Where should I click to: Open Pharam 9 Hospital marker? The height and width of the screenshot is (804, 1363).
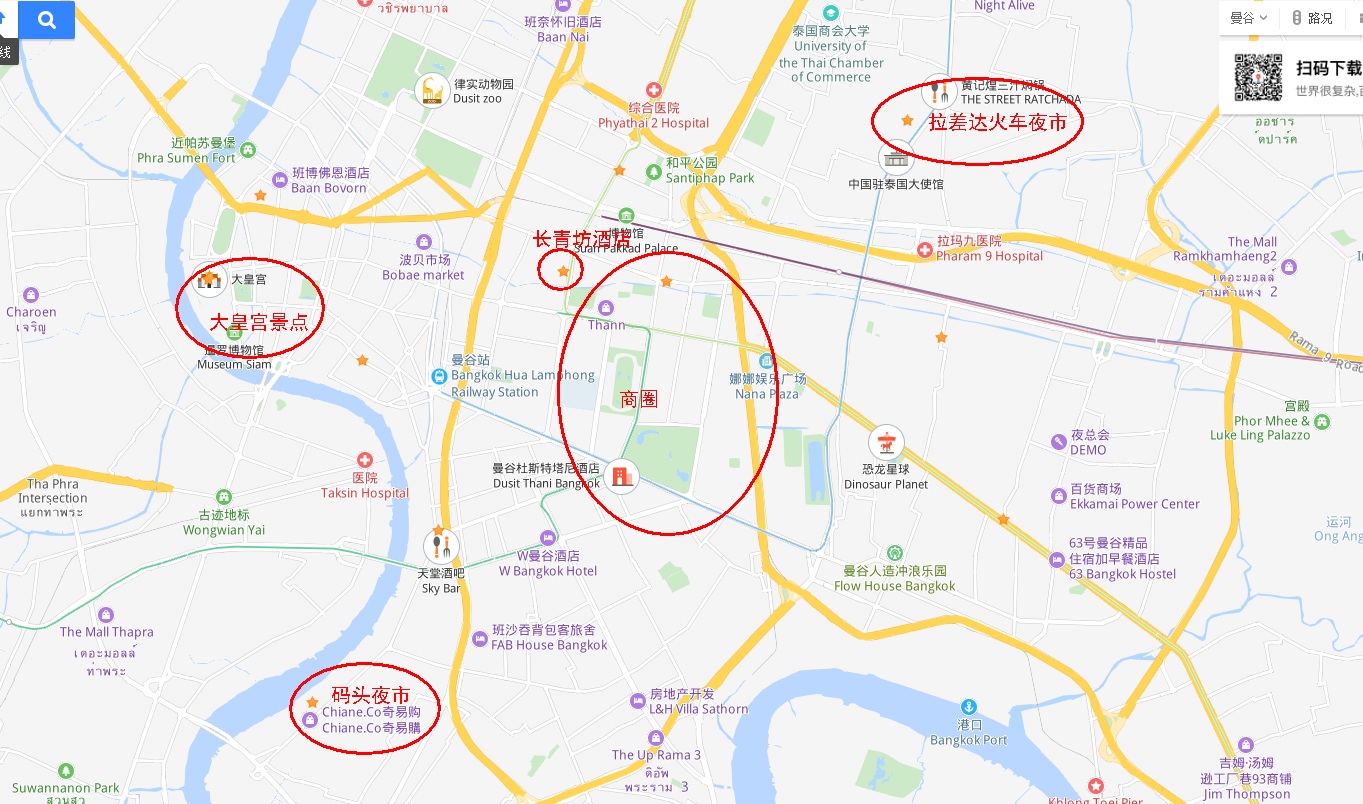(x=925, y=248)
